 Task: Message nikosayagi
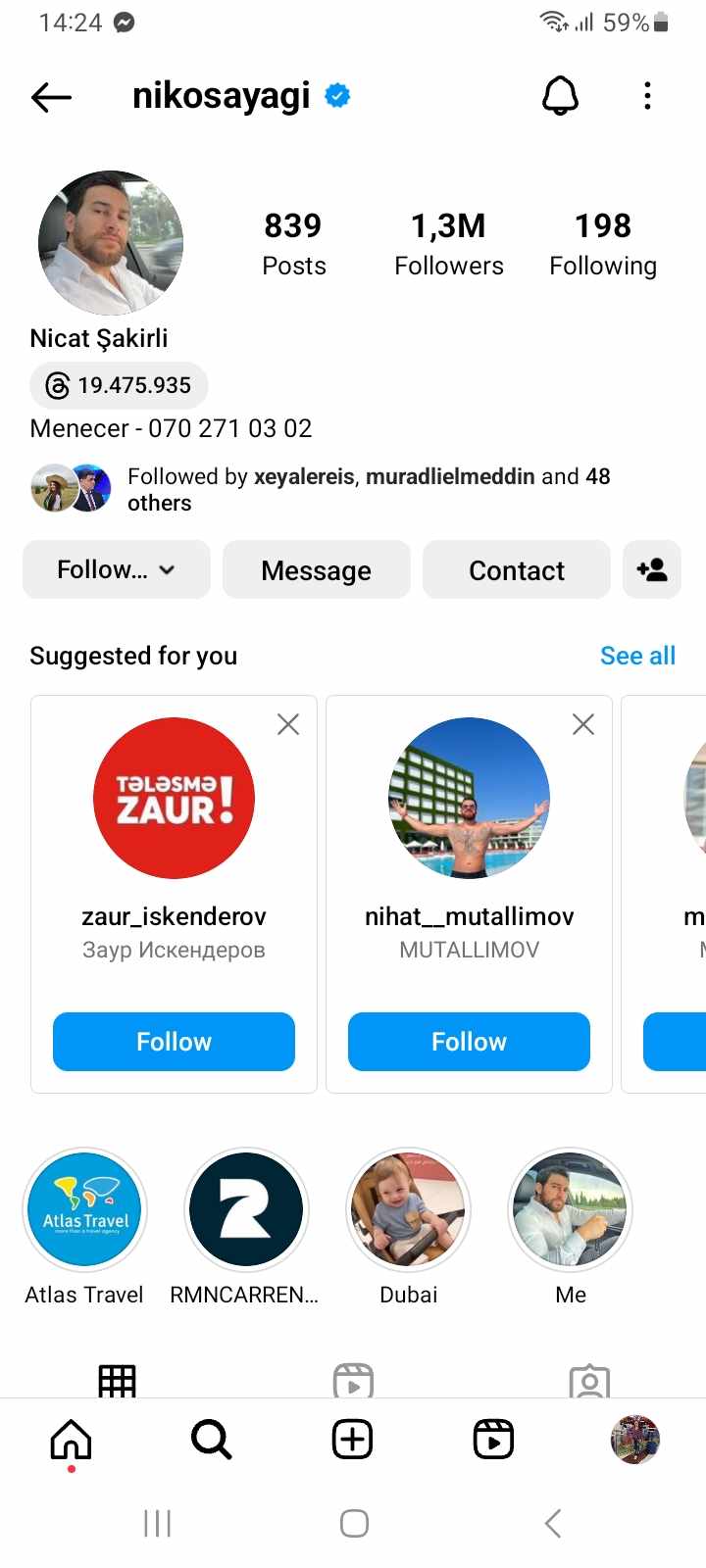tap(316, 569)
